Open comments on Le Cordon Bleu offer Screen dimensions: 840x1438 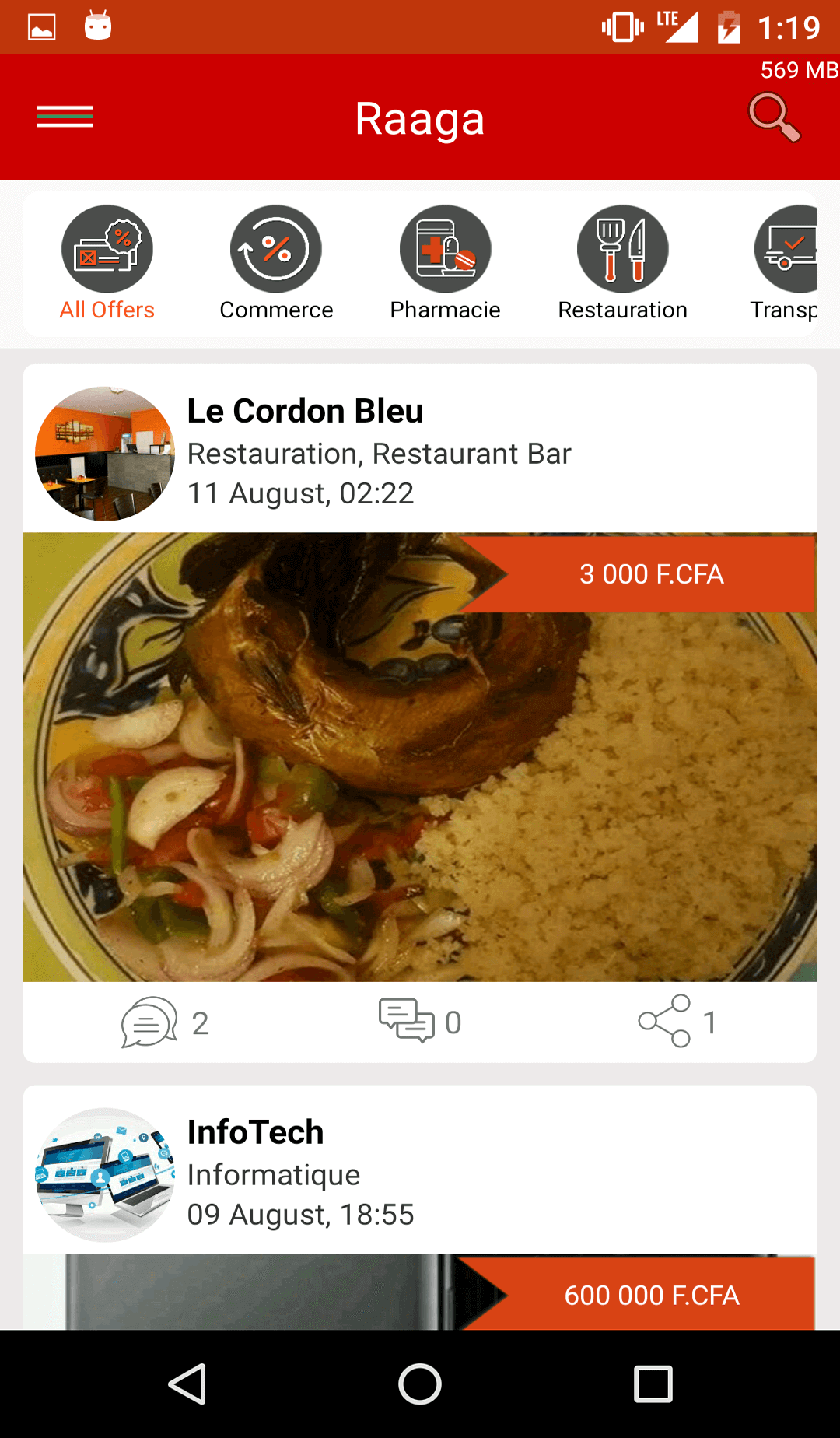[150, 1022]
